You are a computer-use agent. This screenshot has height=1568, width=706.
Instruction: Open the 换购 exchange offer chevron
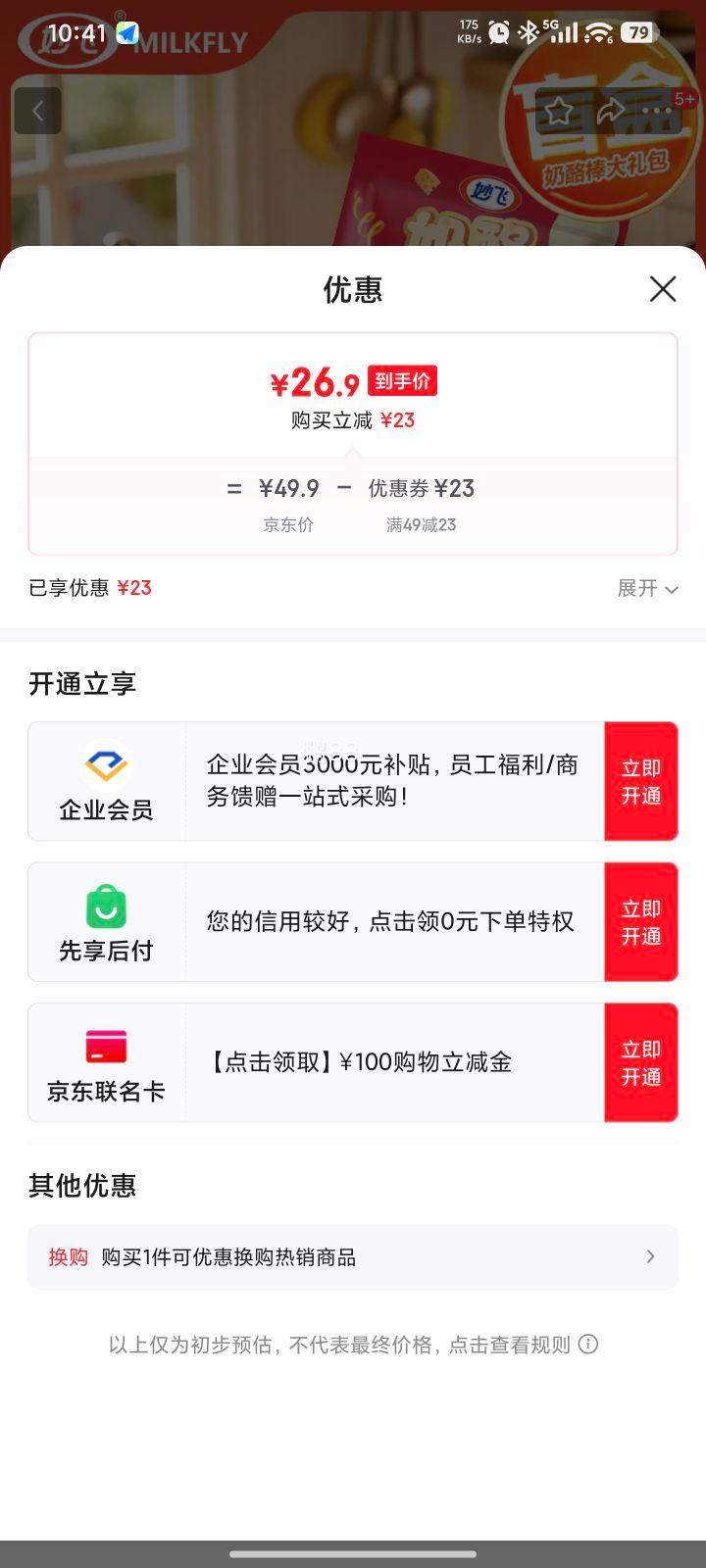coord(650,1255)
